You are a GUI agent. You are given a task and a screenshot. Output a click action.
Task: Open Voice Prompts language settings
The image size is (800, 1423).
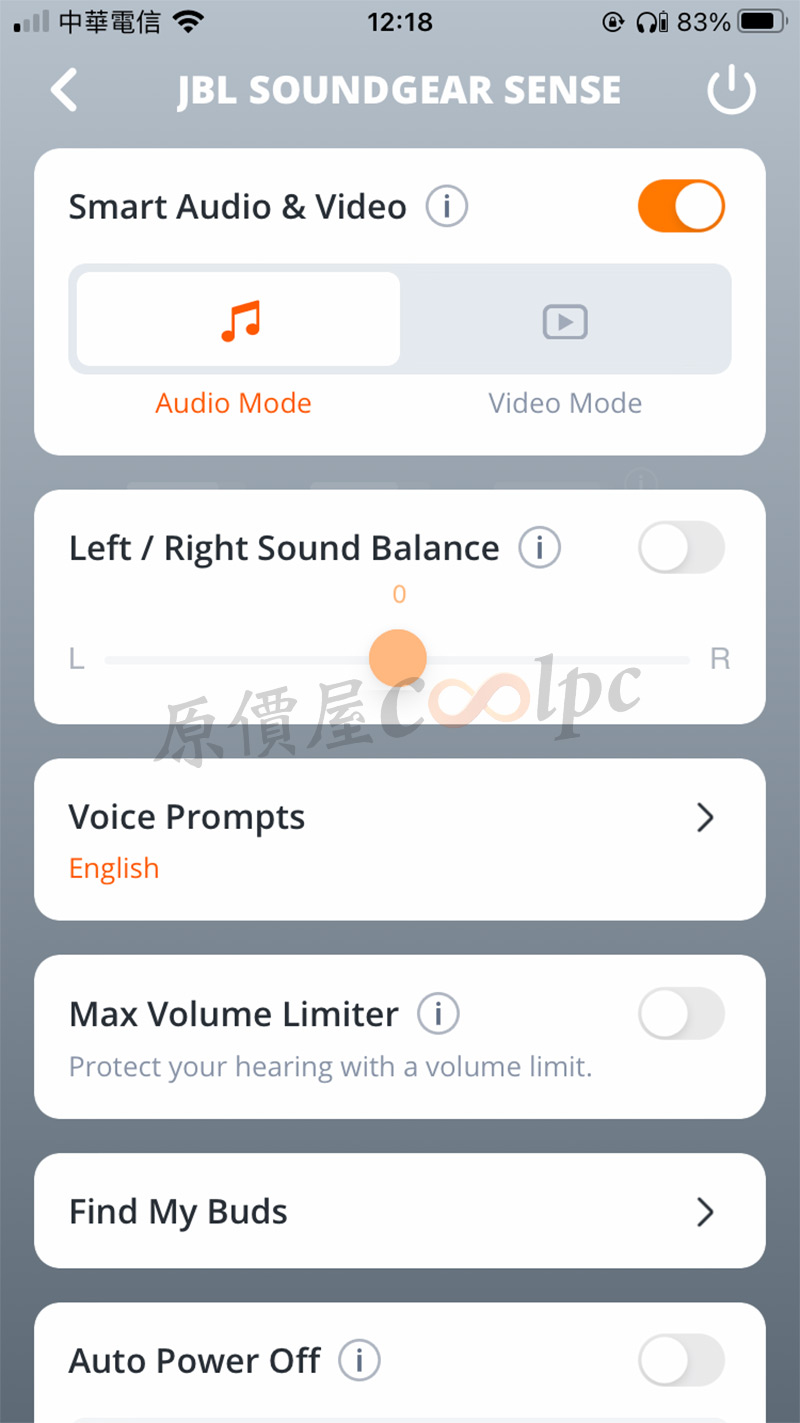pos(400,839)
